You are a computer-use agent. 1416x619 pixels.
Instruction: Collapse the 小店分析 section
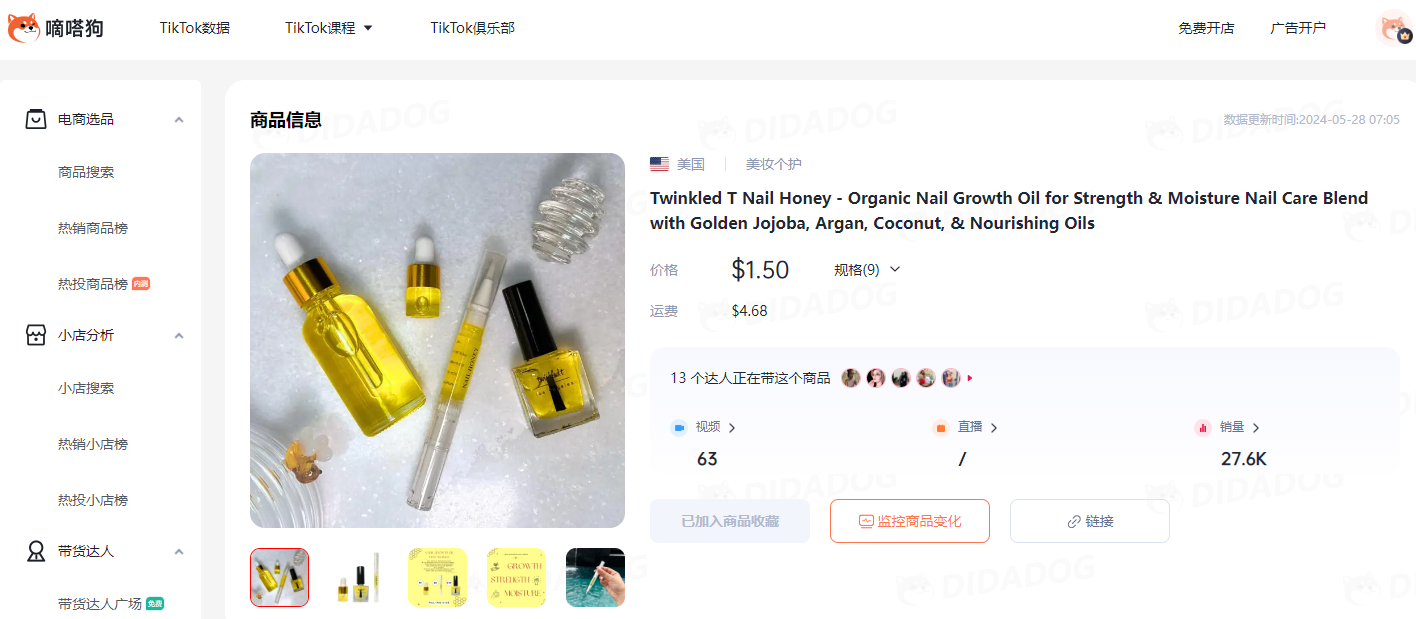pos(179,336)
